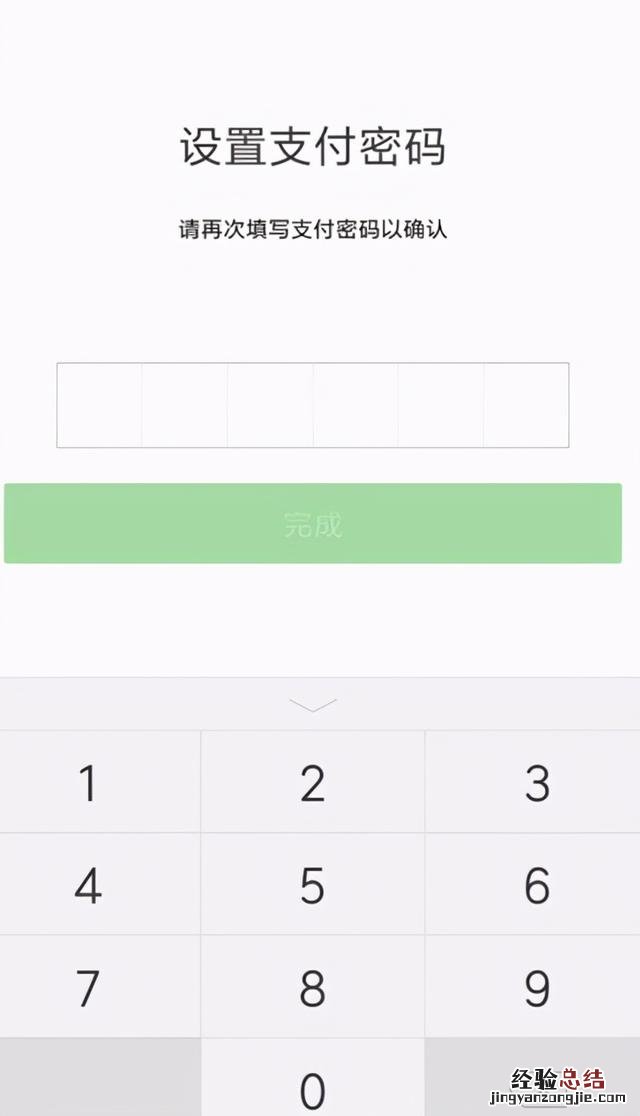Viewport: 640px width, 1116px height.
Task: Tap the payment password entry box
Action: 312,405
